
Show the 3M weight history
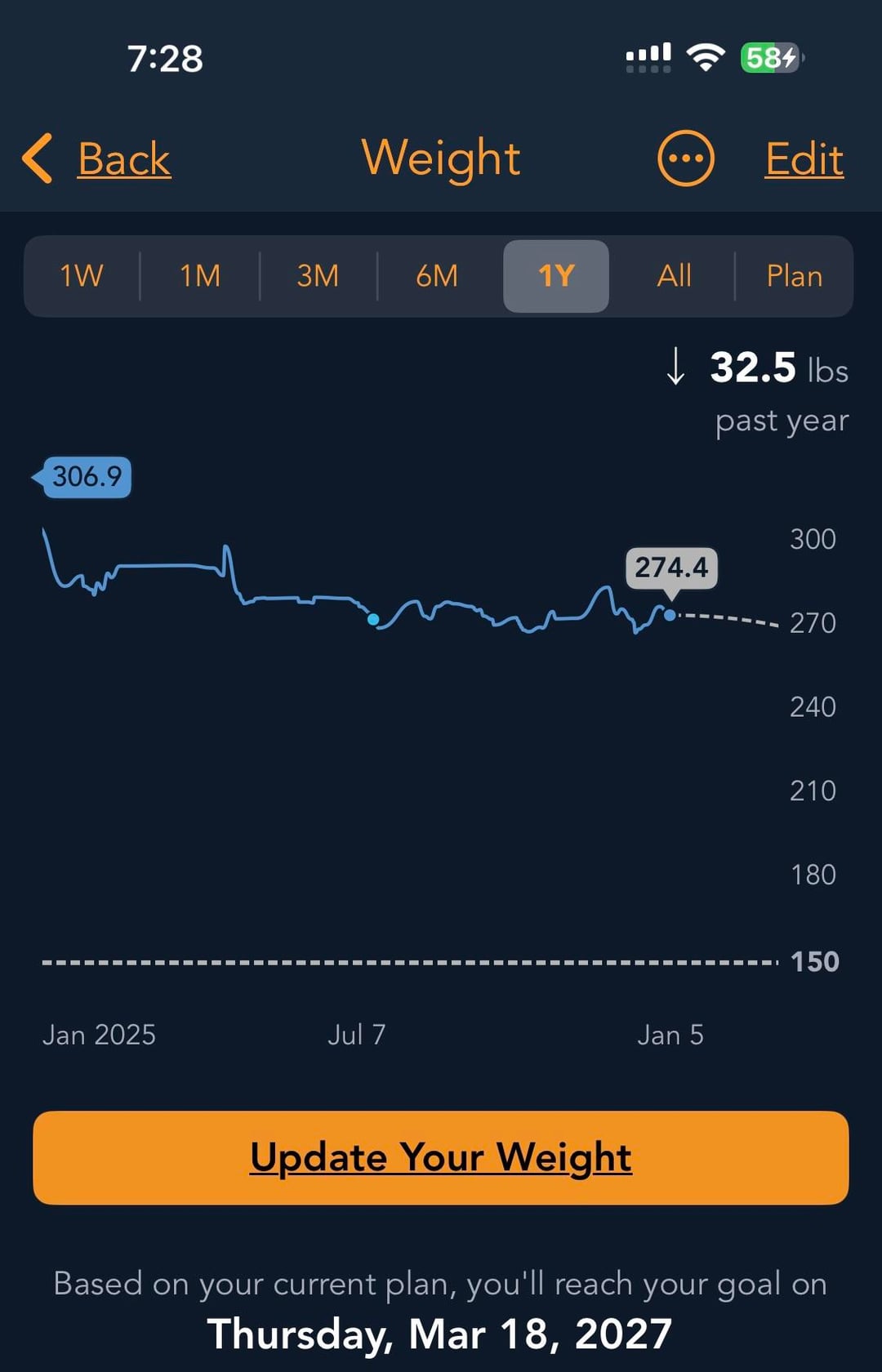coord(318,276)
